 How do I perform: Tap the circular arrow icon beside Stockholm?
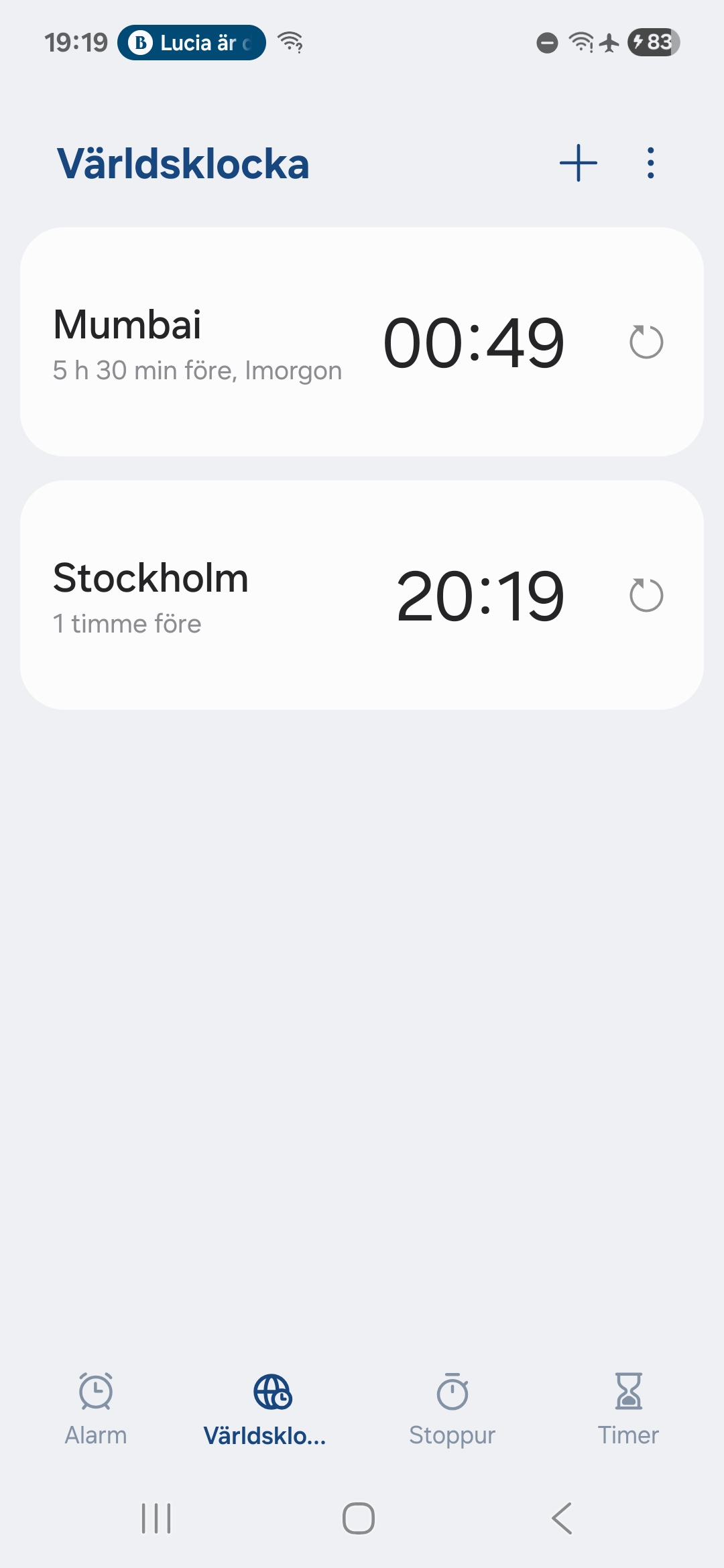646,595
